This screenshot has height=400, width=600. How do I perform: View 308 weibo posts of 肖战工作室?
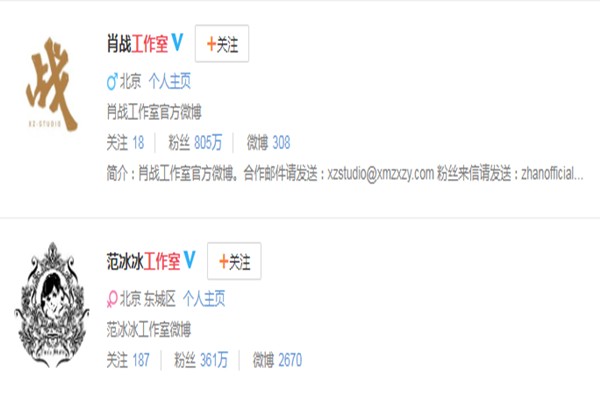tap(281, 142)
